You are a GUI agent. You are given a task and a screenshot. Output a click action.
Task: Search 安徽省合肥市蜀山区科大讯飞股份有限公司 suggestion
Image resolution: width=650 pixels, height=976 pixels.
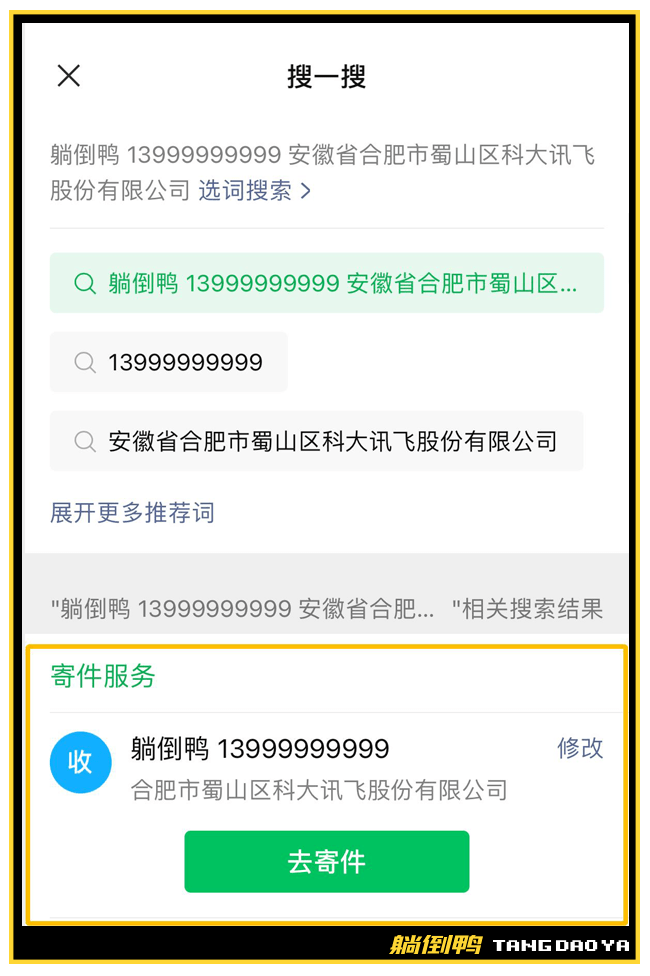click(316, 441)
